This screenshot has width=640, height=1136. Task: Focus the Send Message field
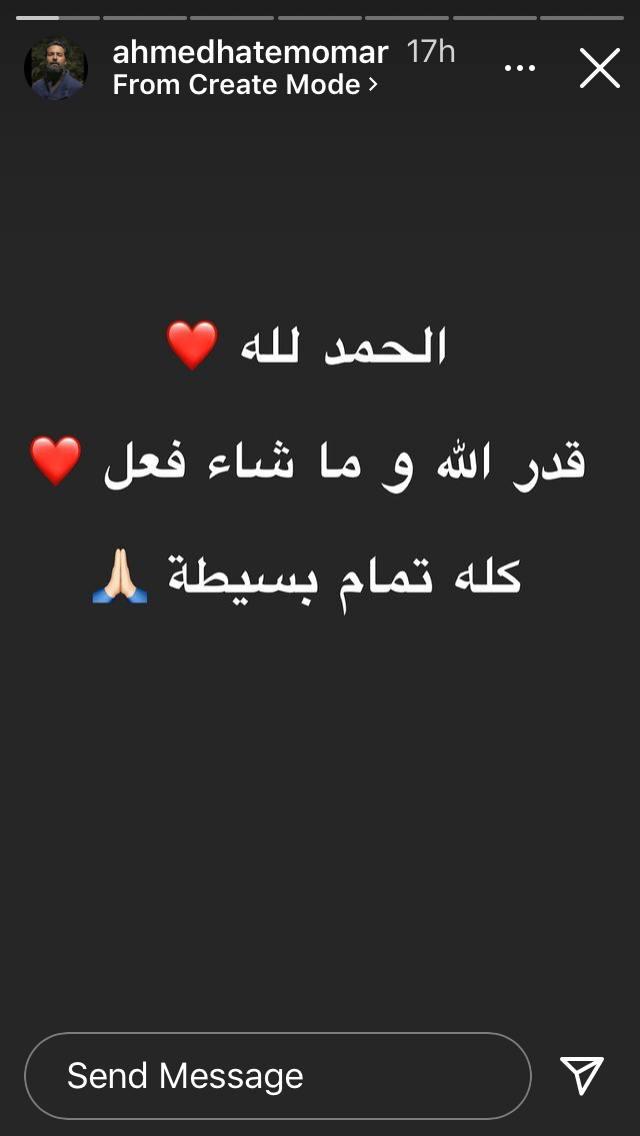[x=277, y=1076]
